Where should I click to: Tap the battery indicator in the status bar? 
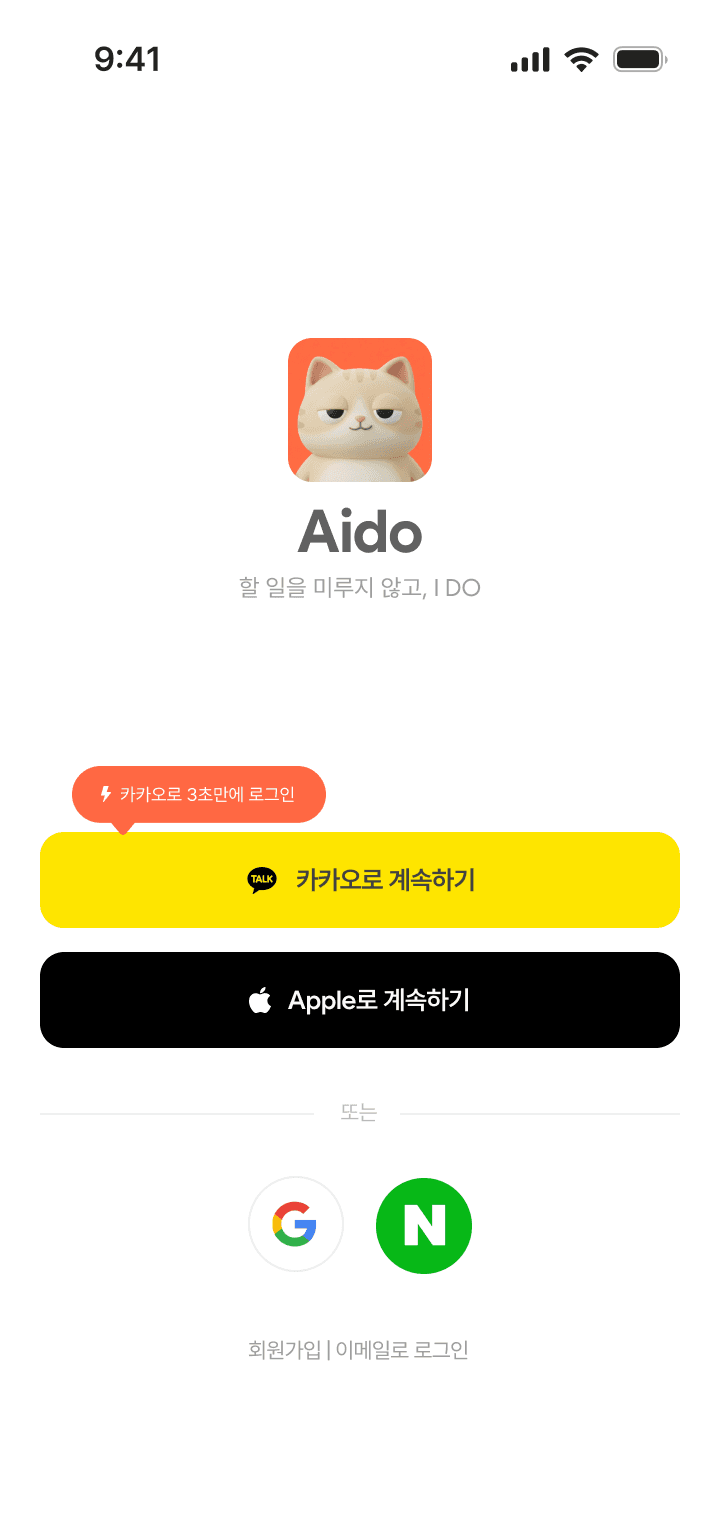coord(640,58)
